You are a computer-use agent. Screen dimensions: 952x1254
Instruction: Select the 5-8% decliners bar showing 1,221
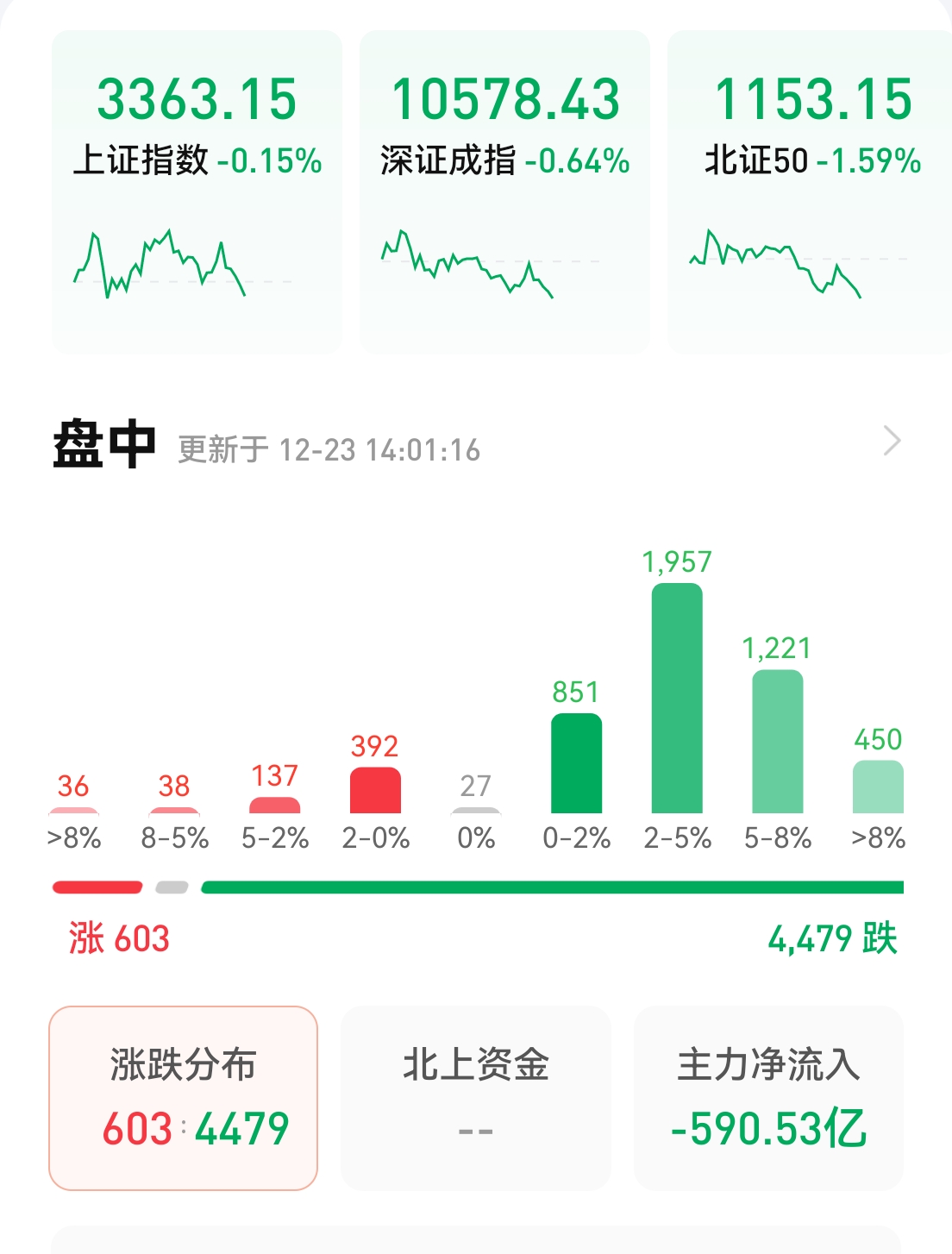pos(777,742)
